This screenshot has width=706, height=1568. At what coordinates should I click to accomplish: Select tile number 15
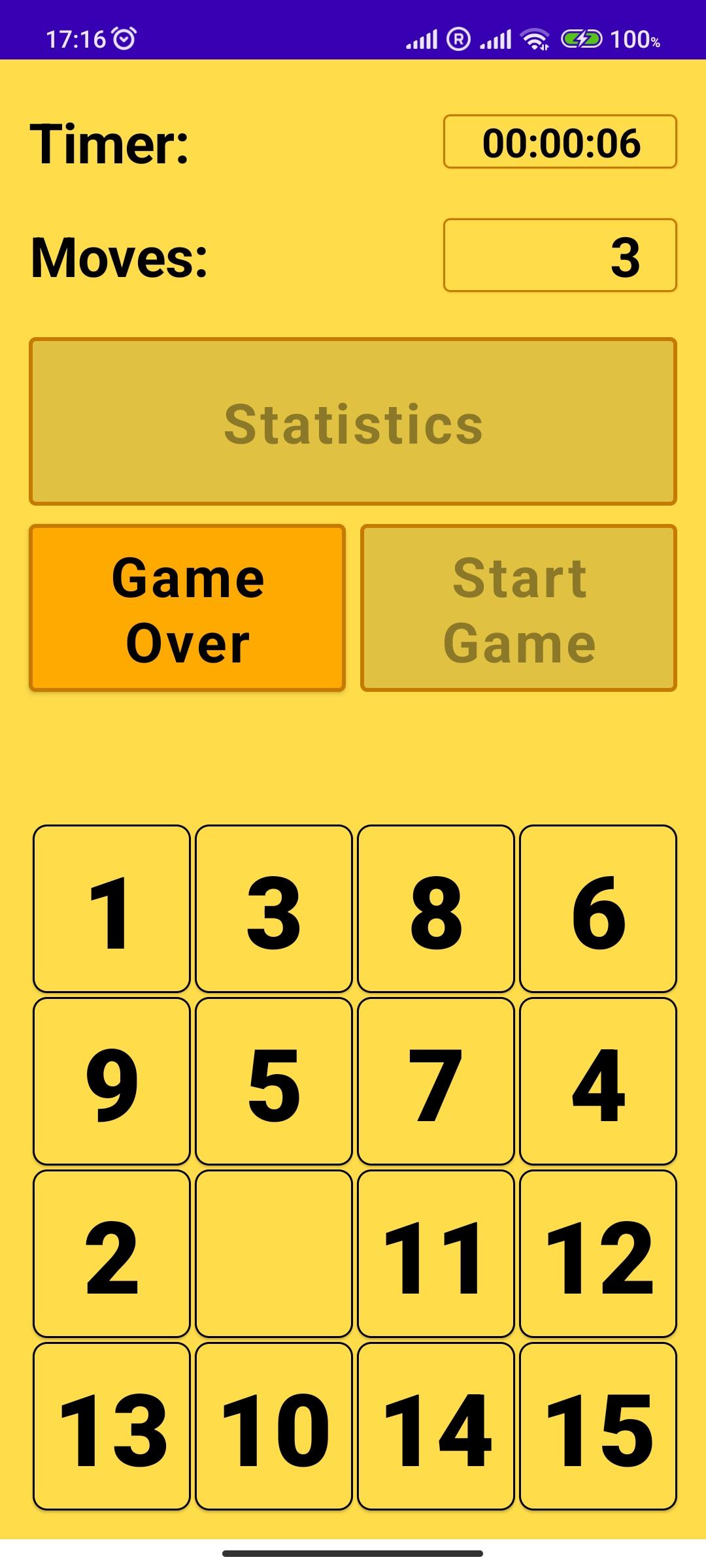pos(598,1426)
